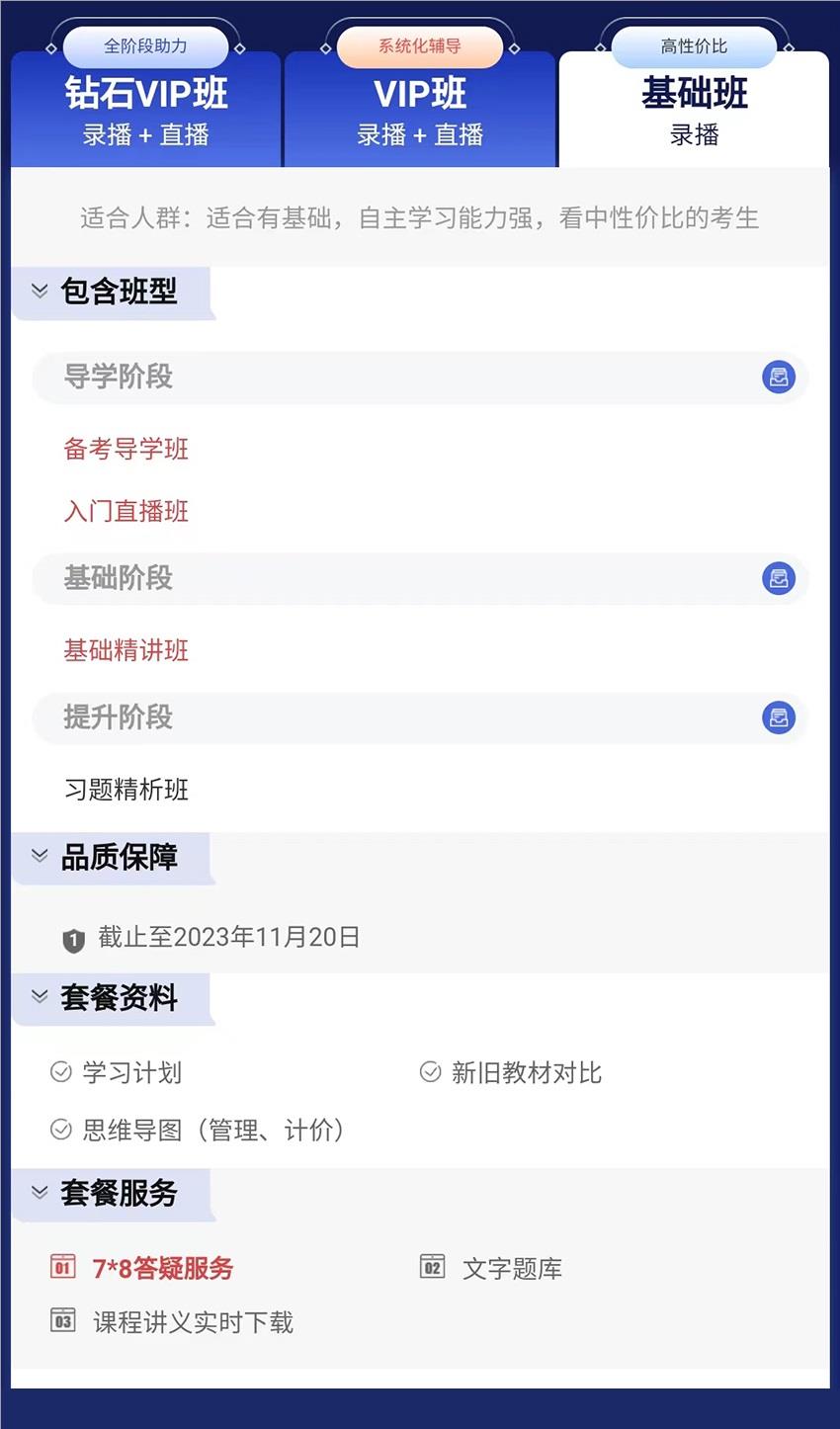View the 7*8答疑服务 details
Viewport: 840px width, 1429px height.
[163, 1268]
